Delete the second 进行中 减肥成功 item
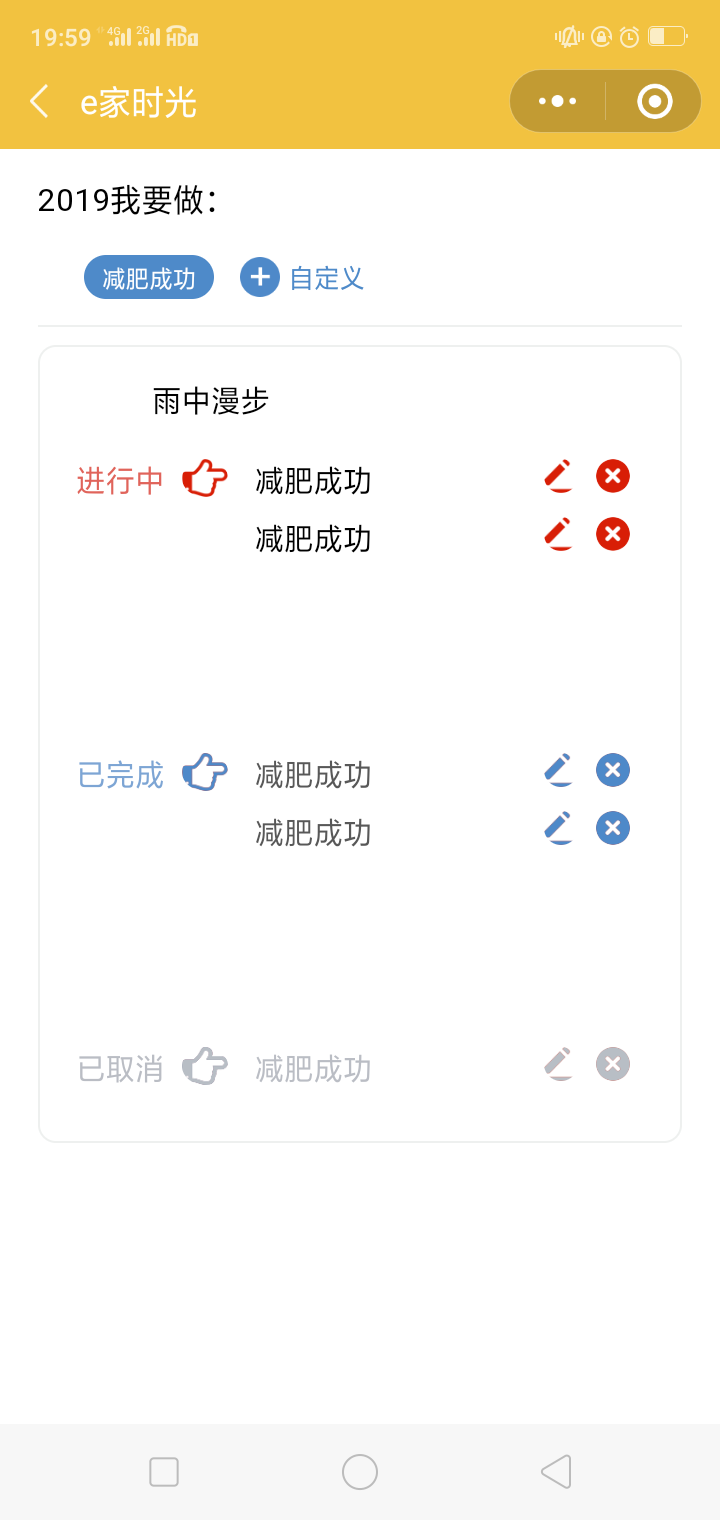Screen dimensions: 720x1520 point(613,534)
